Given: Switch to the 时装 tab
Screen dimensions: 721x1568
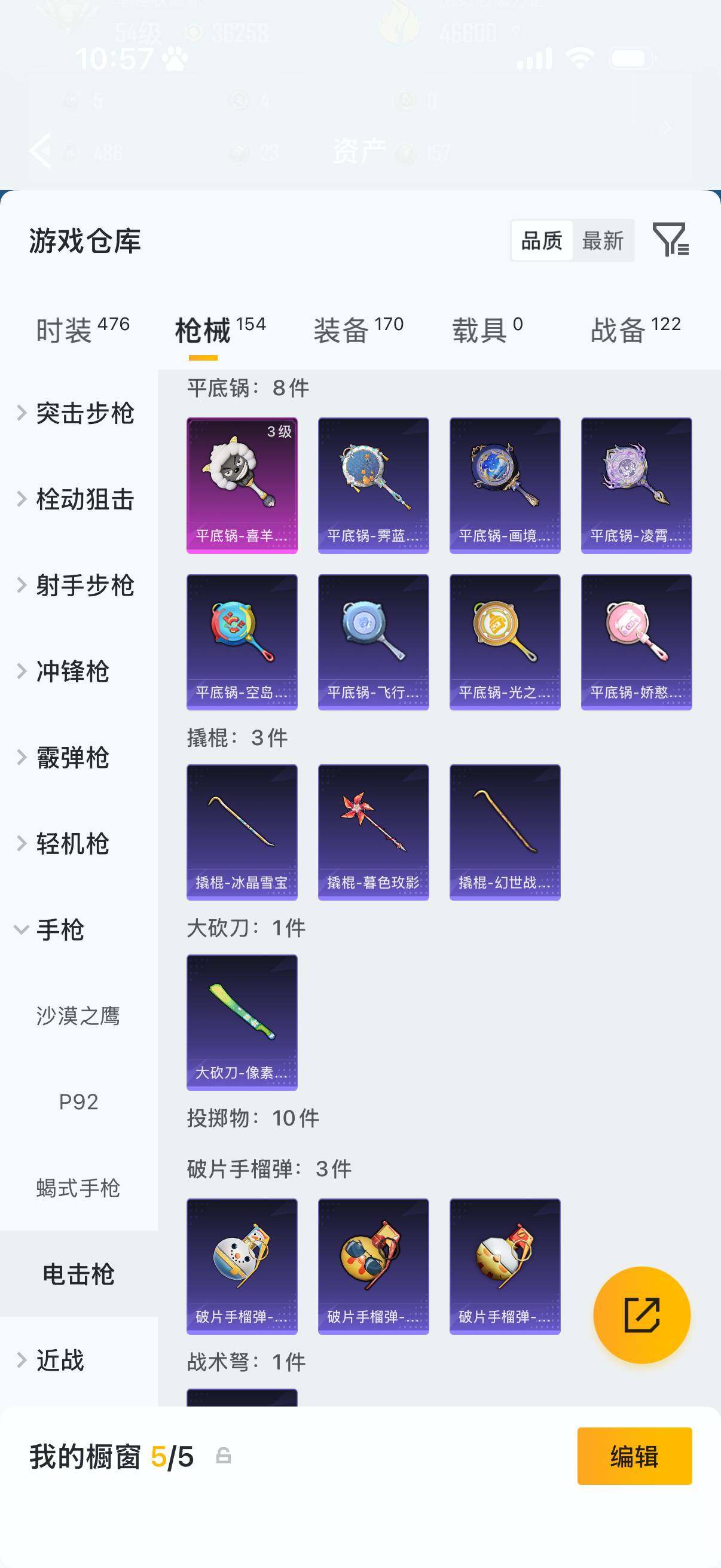Looking at the screenshot, I should pyautogui.click(x=66, y=327).
